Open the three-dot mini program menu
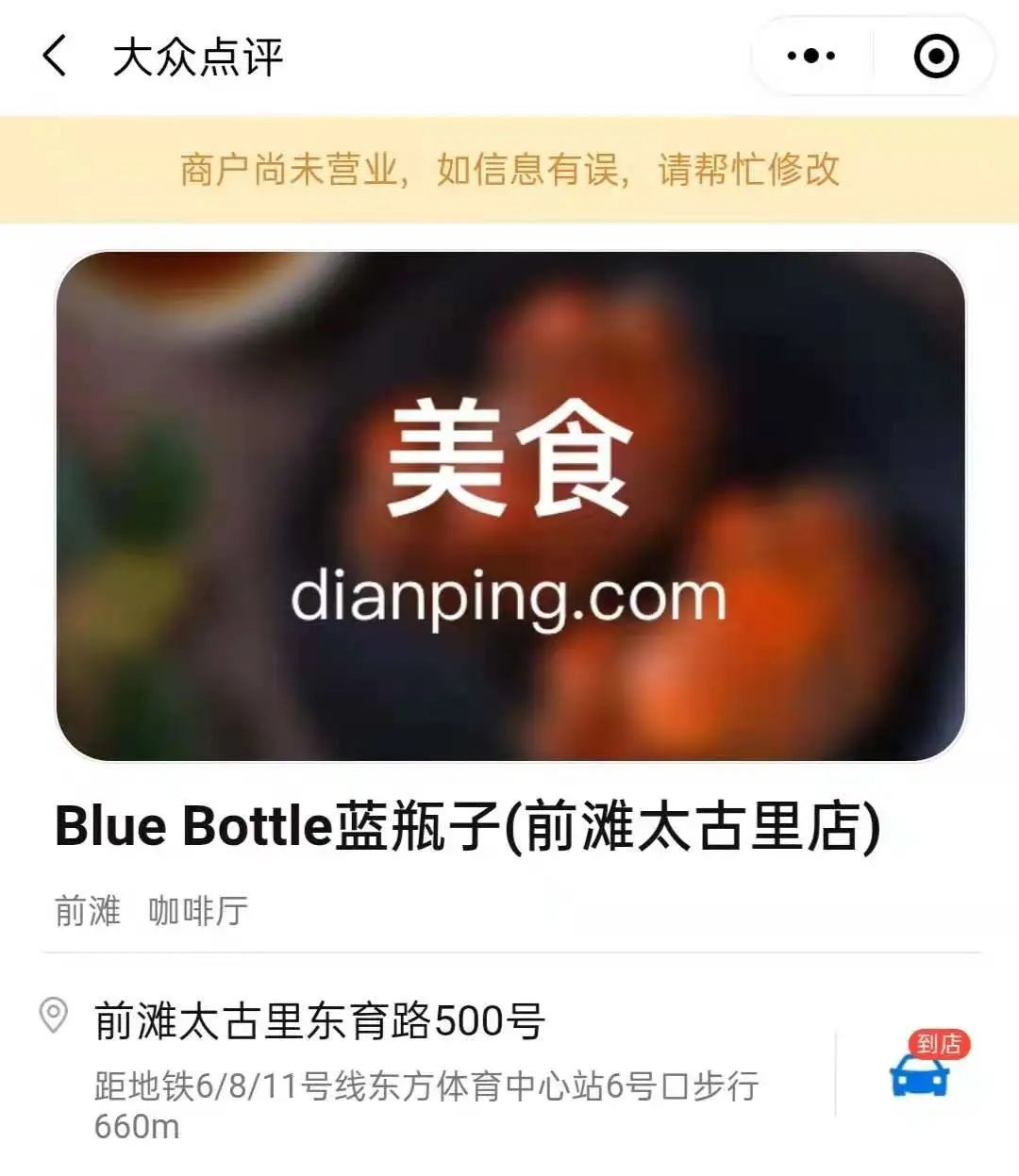Screen dimensions: 1019x1176 point(811,57)
